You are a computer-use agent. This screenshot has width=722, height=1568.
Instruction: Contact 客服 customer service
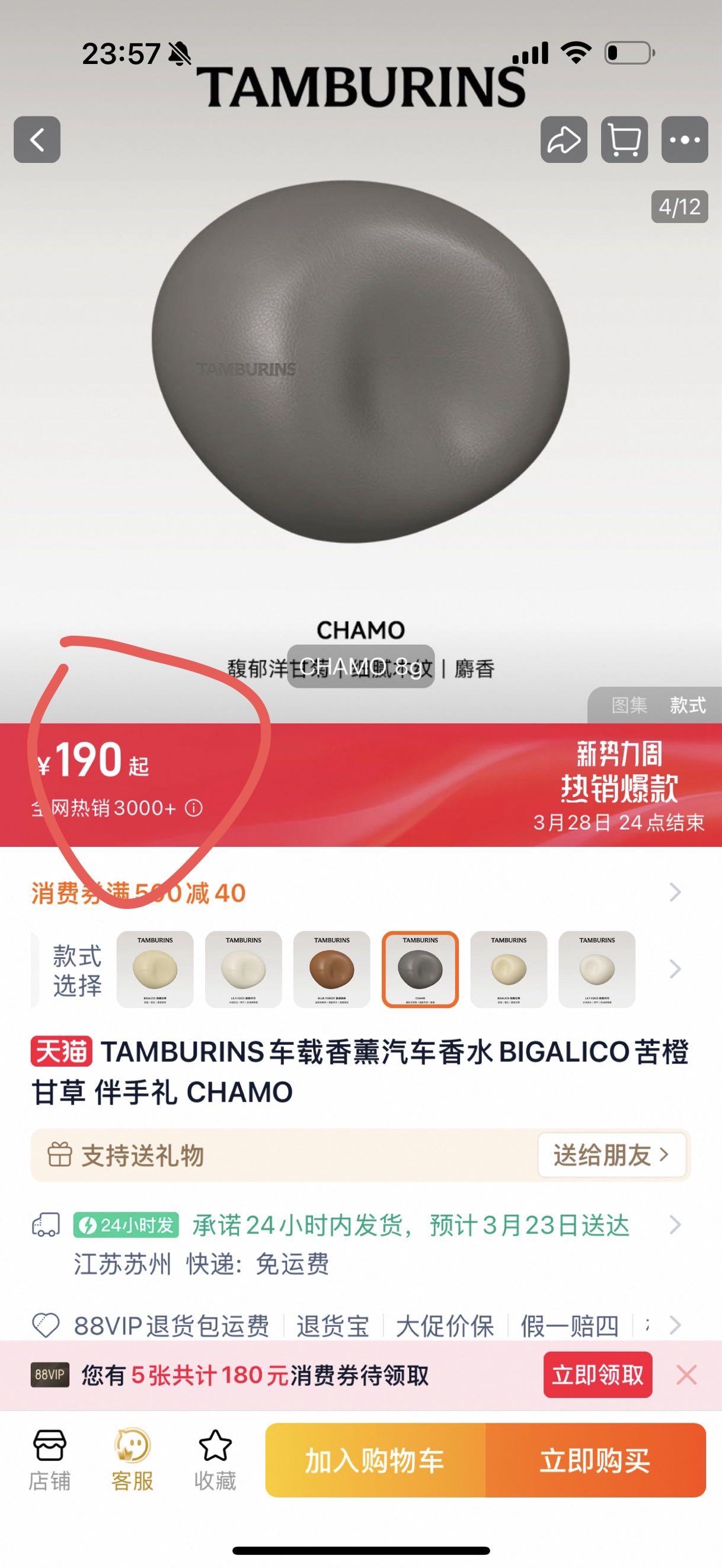(x=132, y=1460)
